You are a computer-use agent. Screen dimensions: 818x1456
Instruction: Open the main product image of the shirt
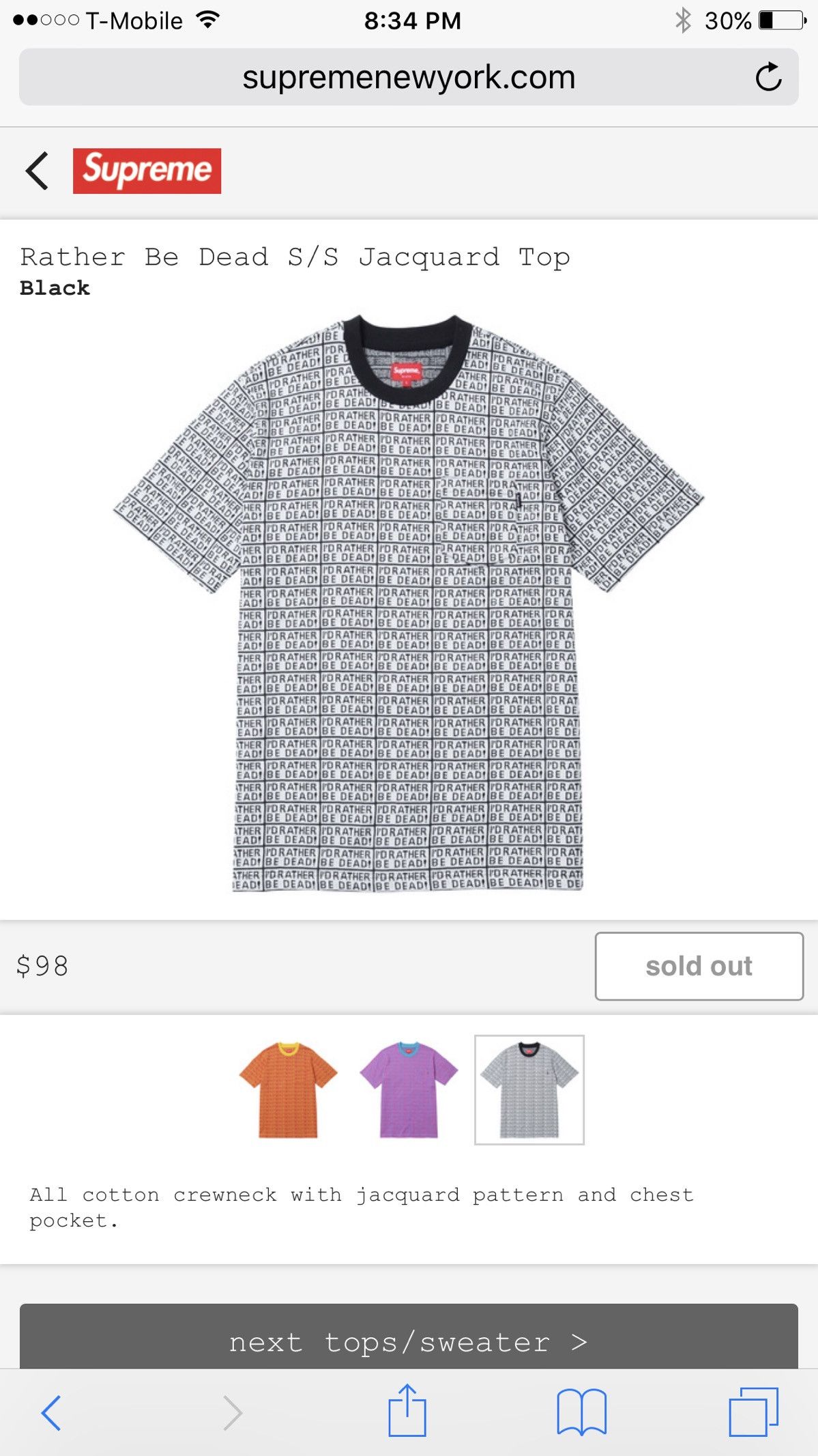pyautogui.click(x=409, y=603)
